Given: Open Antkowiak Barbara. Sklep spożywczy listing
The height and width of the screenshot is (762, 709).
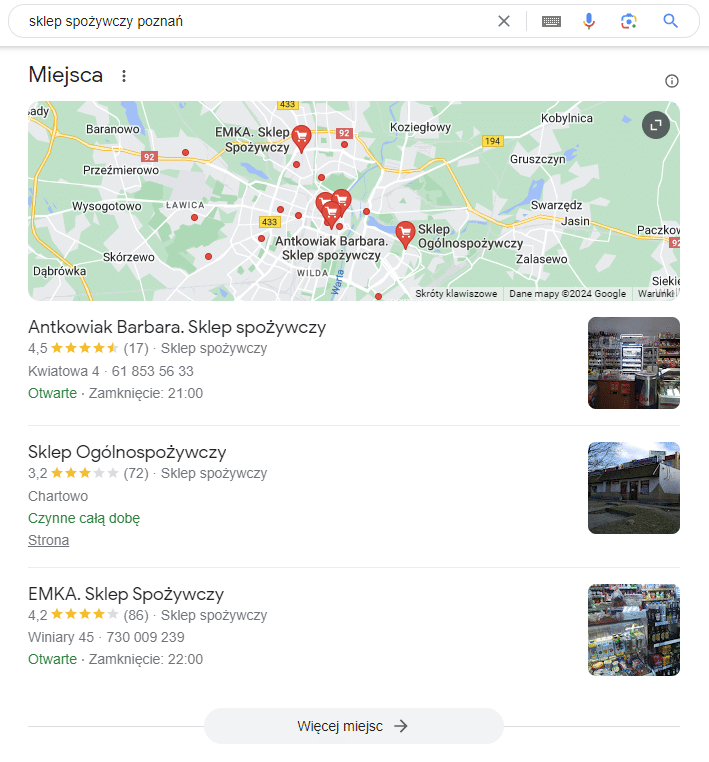Looking at the screenshot, I should pos(177,327).
